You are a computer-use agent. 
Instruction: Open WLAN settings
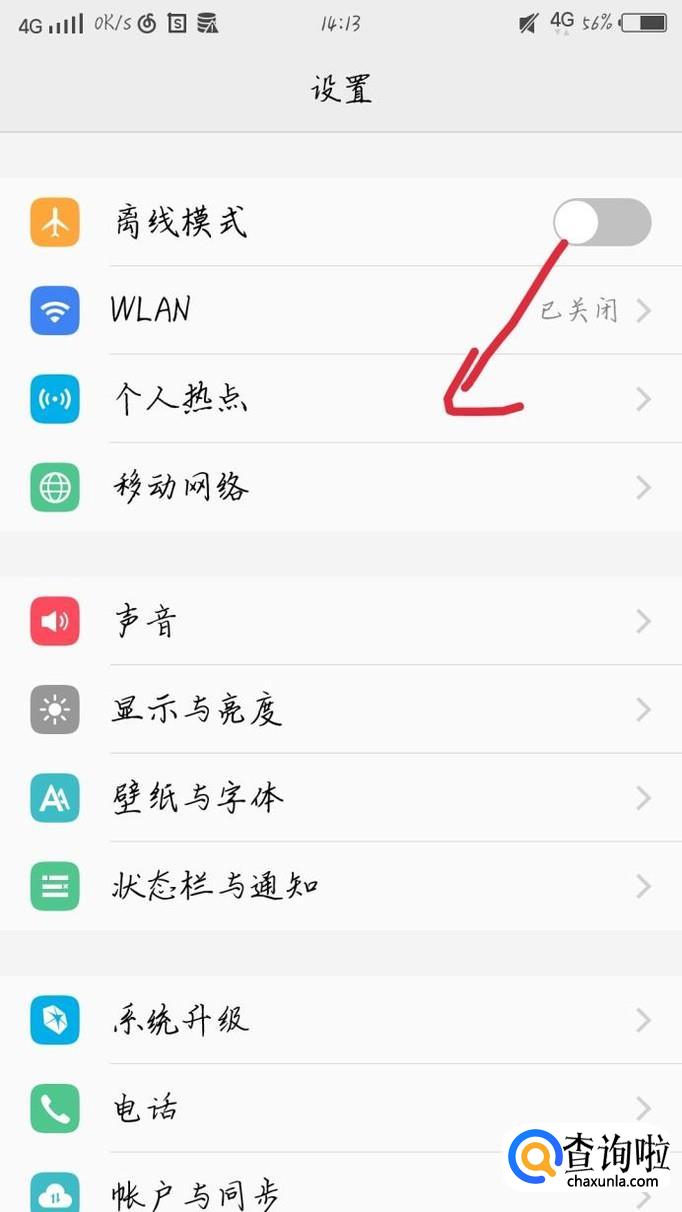coord(341,310)
